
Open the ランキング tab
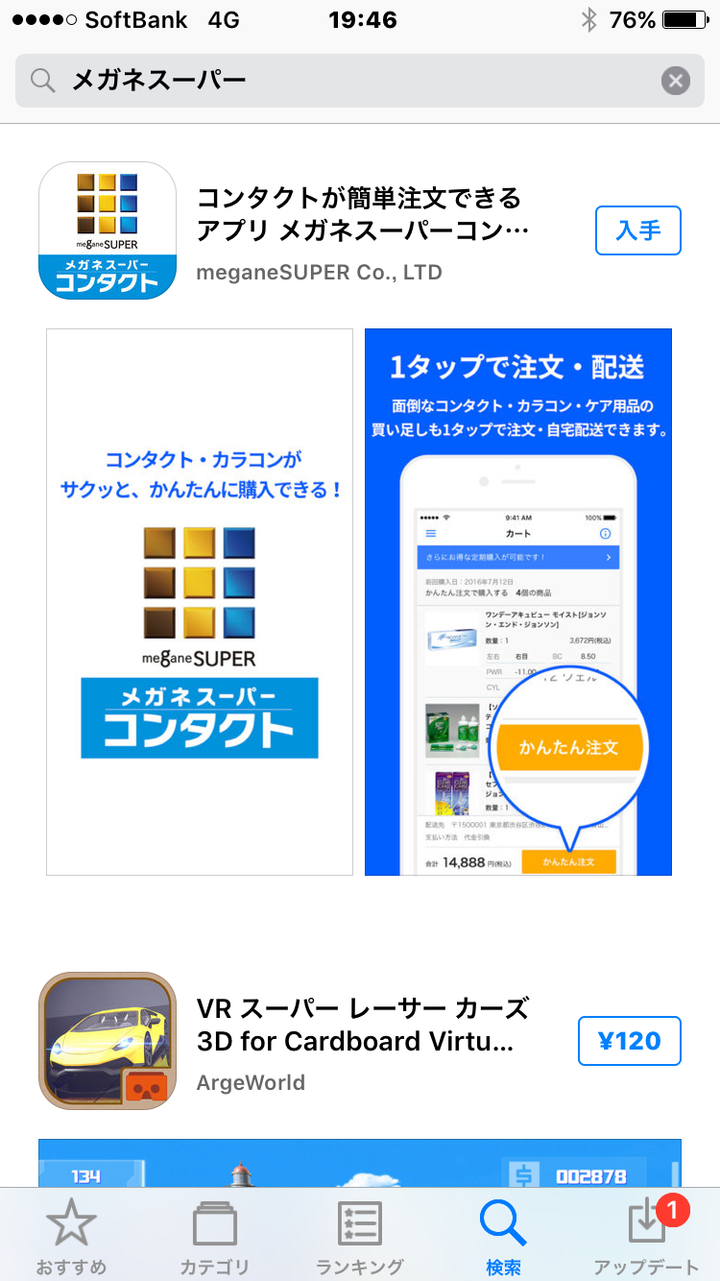pyautogui.click(x=360, y=1237)
